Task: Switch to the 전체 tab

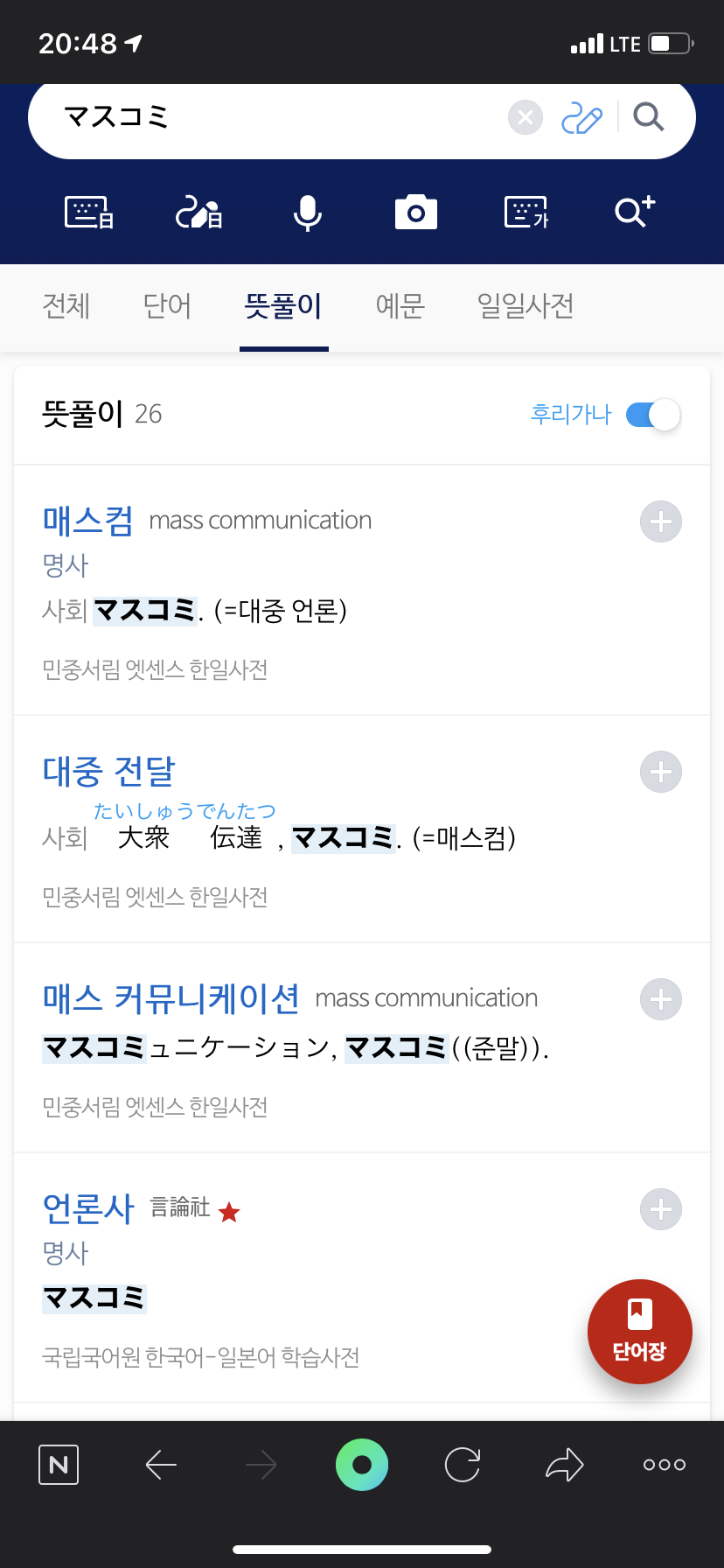Action: (66, 306)
